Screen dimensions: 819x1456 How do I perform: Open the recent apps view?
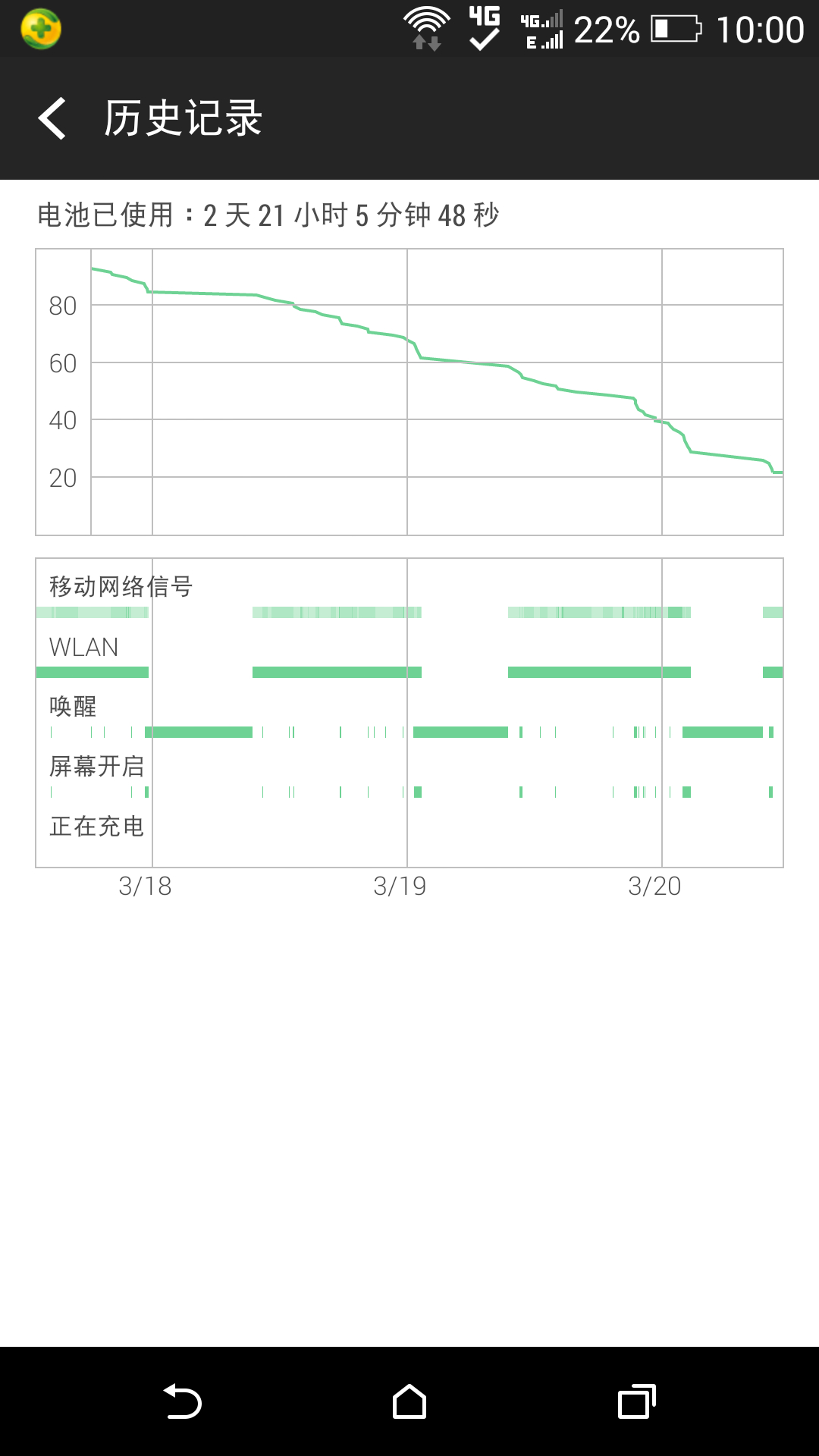(637, 1401)
